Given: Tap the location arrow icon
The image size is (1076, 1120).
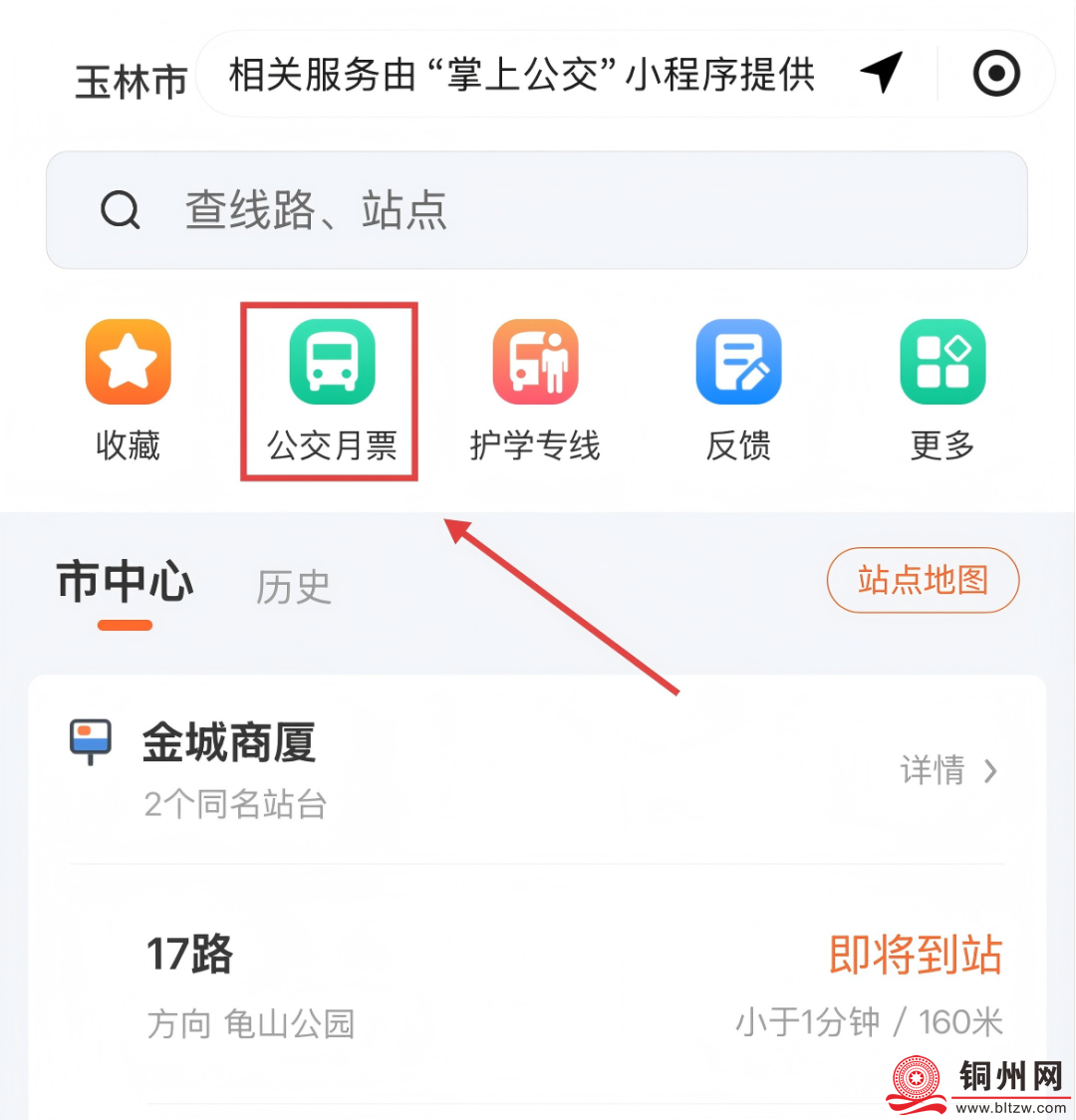Looking at the screenshot, I should pos(881,73).
